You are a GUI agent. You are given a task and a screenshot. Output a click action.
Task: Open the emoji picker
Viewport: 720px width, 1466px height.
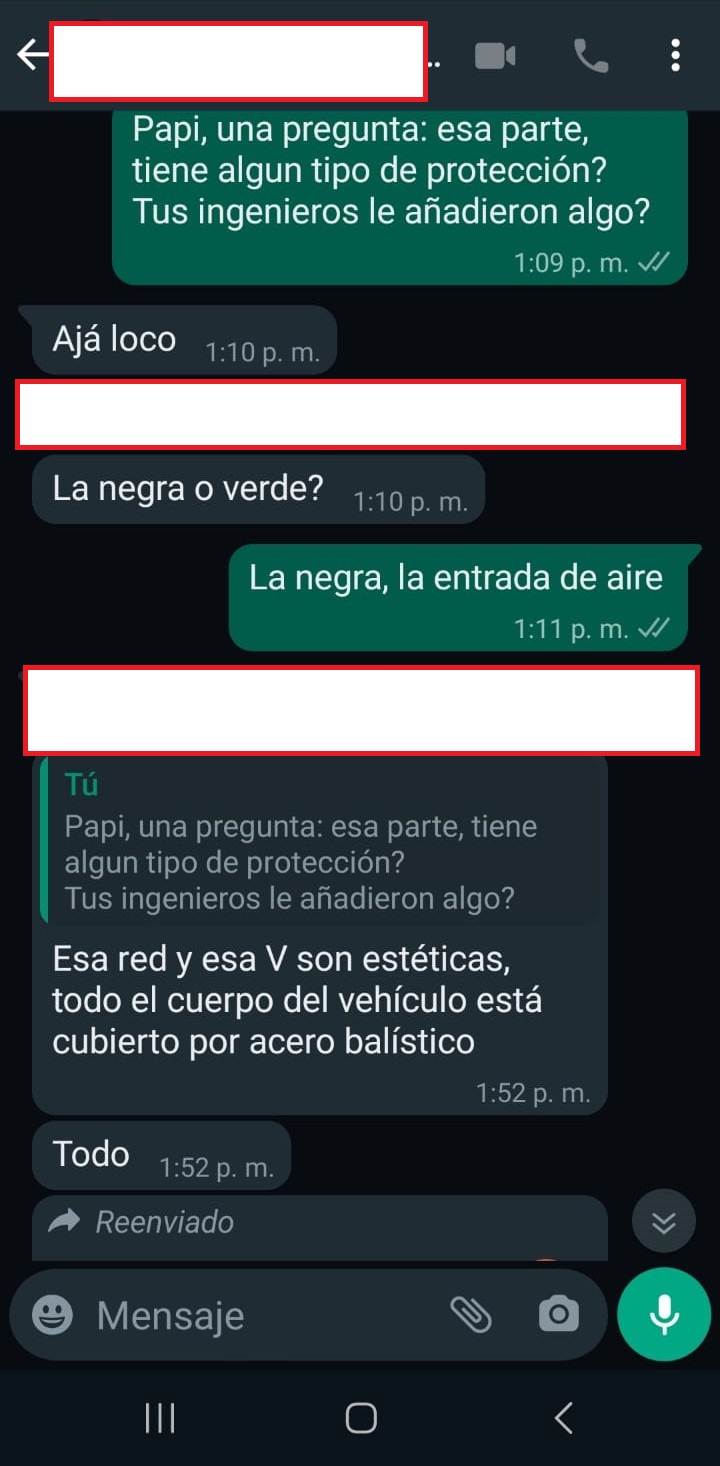point(52,1315)
